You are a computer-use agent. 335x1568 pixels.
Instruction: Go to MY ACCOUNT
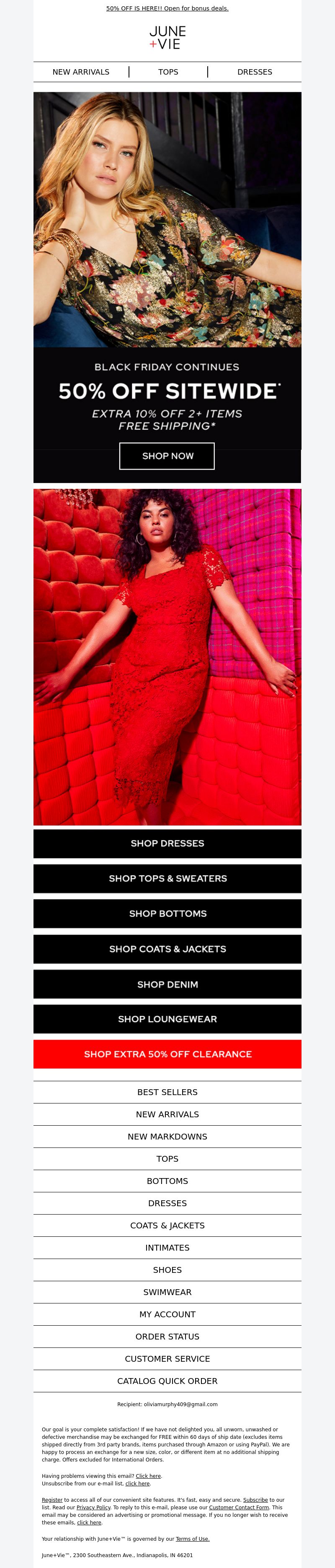point(167,1314)
